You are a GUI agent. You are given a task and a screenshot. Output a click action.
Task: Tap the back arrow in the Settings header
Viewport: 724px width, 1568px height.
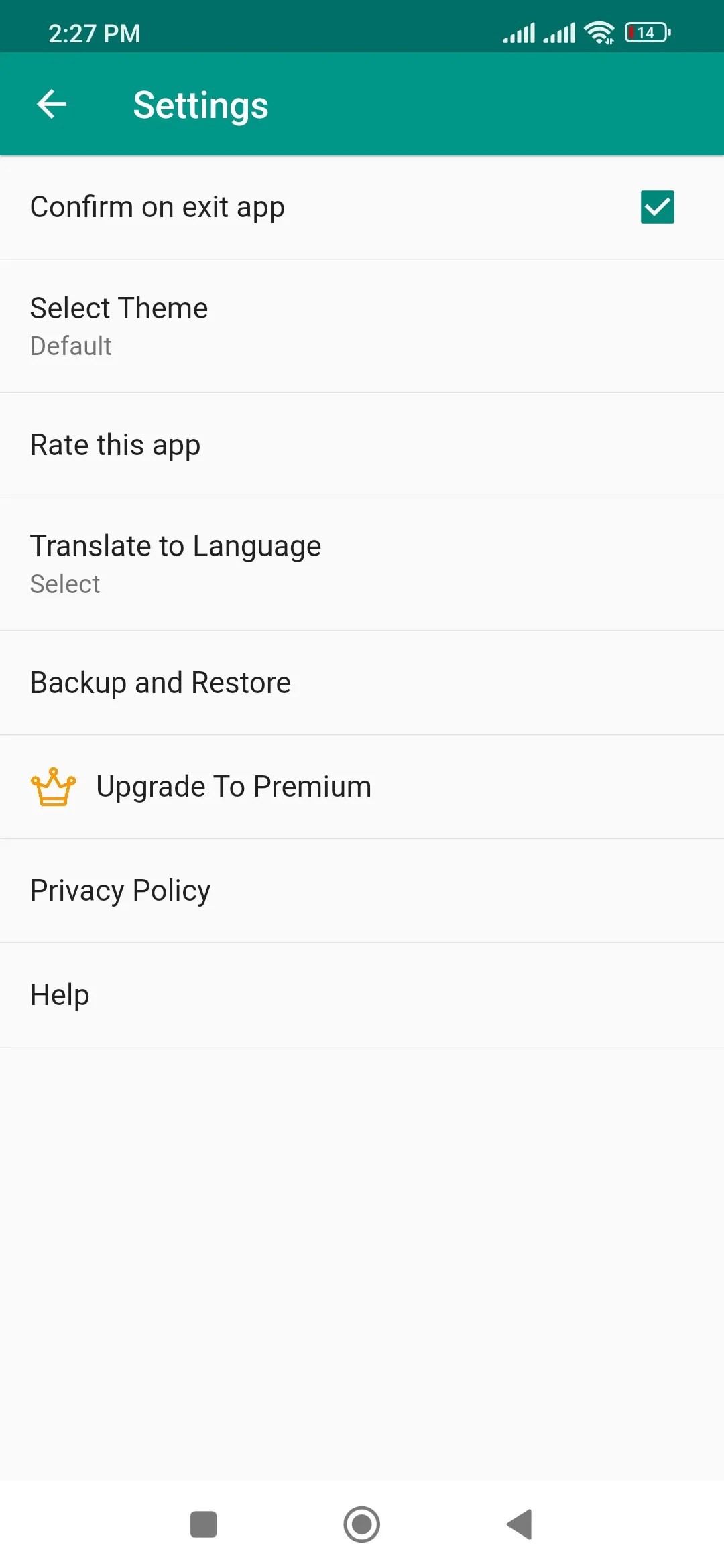point(52,104)
